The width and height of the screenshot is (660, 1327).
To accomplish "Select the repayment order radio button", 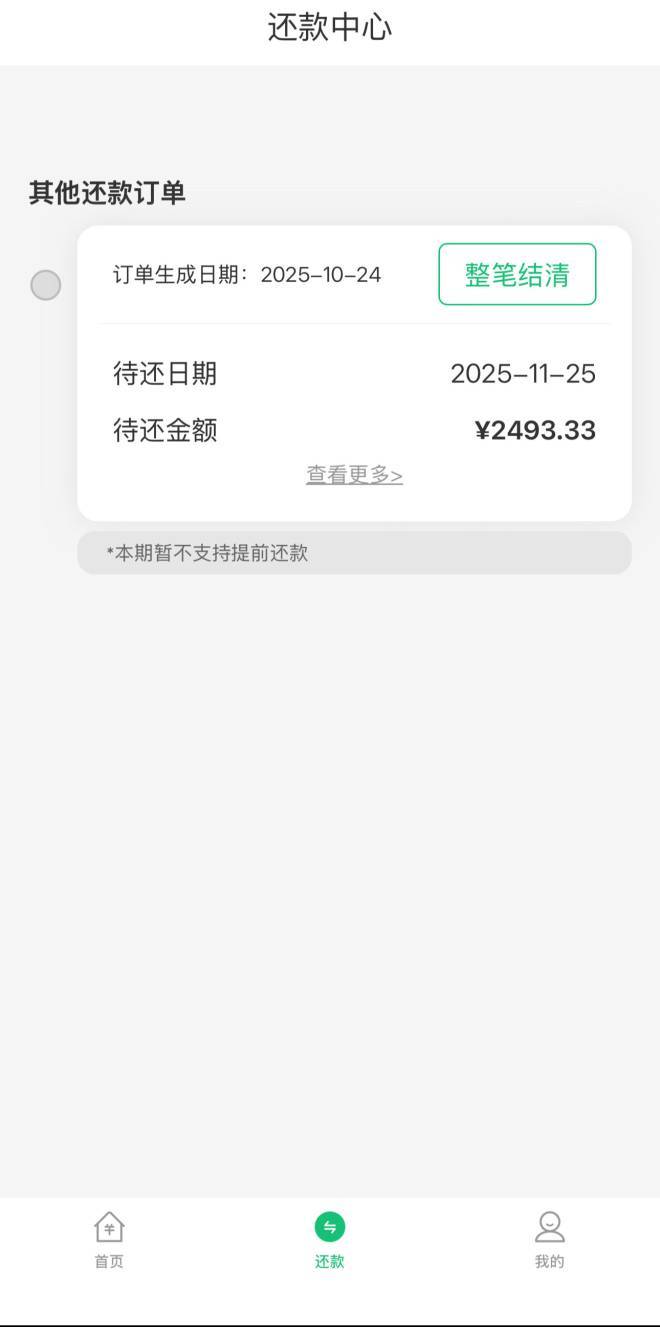I will tap(45, 285).
